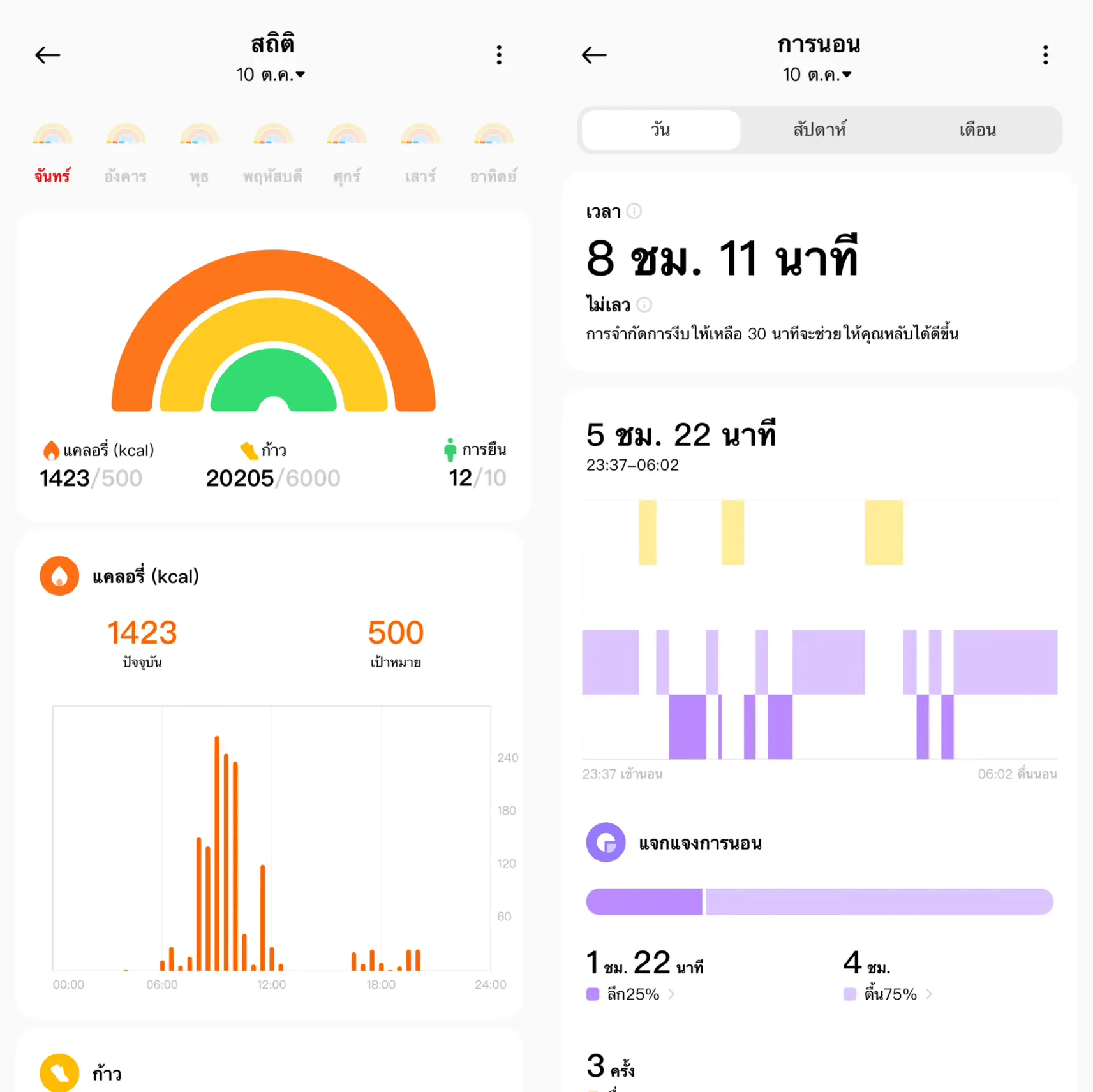Switch to the เดือน sleep view
Screen dimensions: 1093x1092
pyautogui.click(x=978, y=130)
